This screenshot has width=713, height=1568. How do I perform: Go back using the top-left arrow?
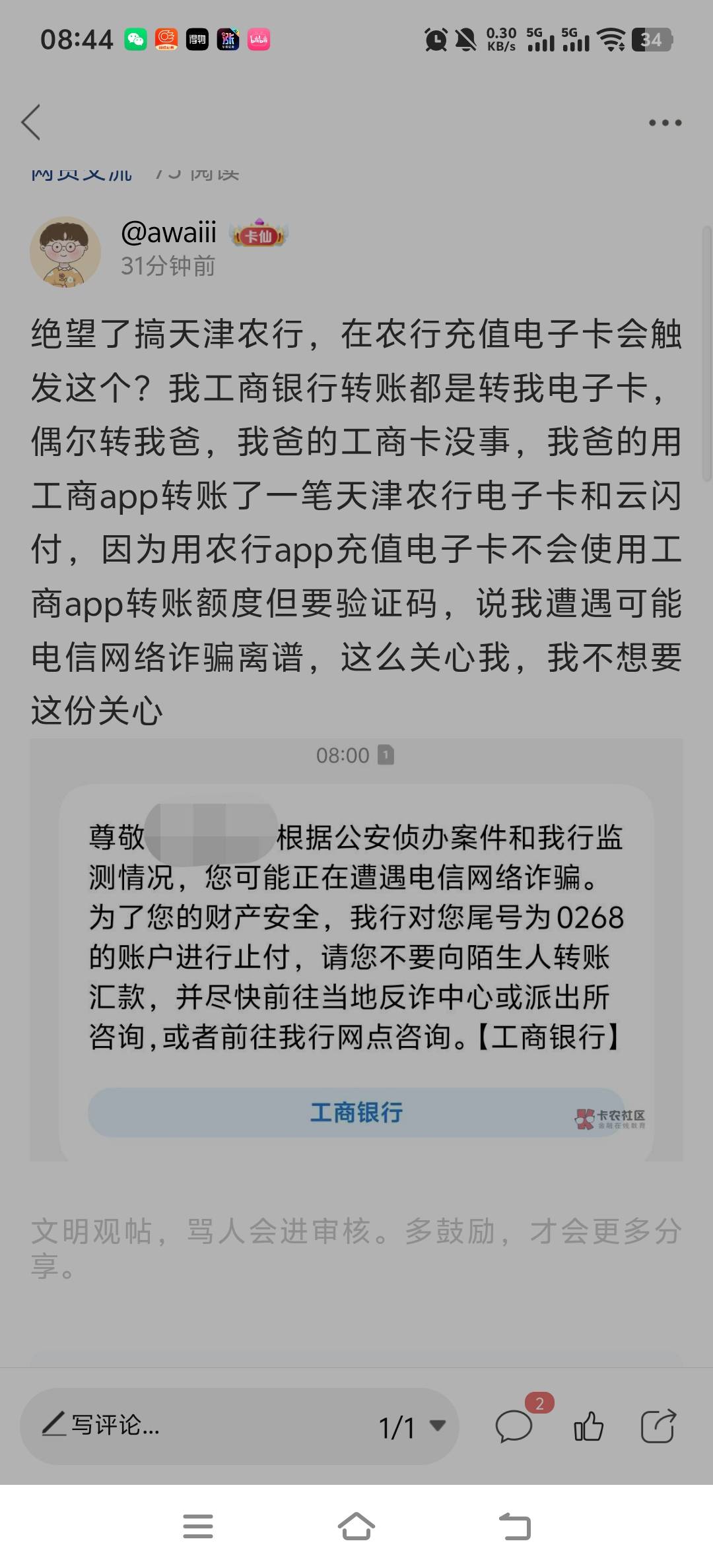click(31, 123)
